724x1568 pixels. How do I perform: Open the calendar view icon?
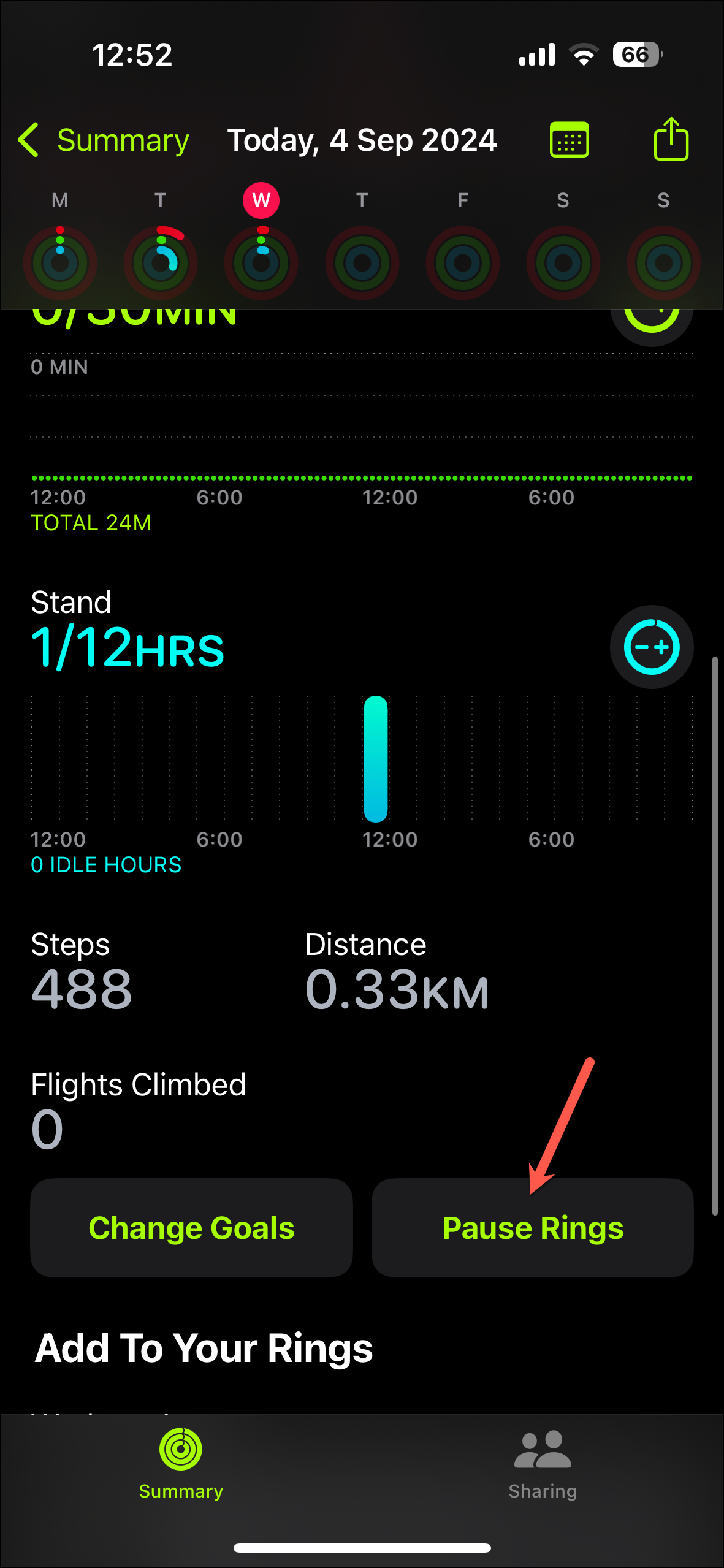tap(569, 140)
